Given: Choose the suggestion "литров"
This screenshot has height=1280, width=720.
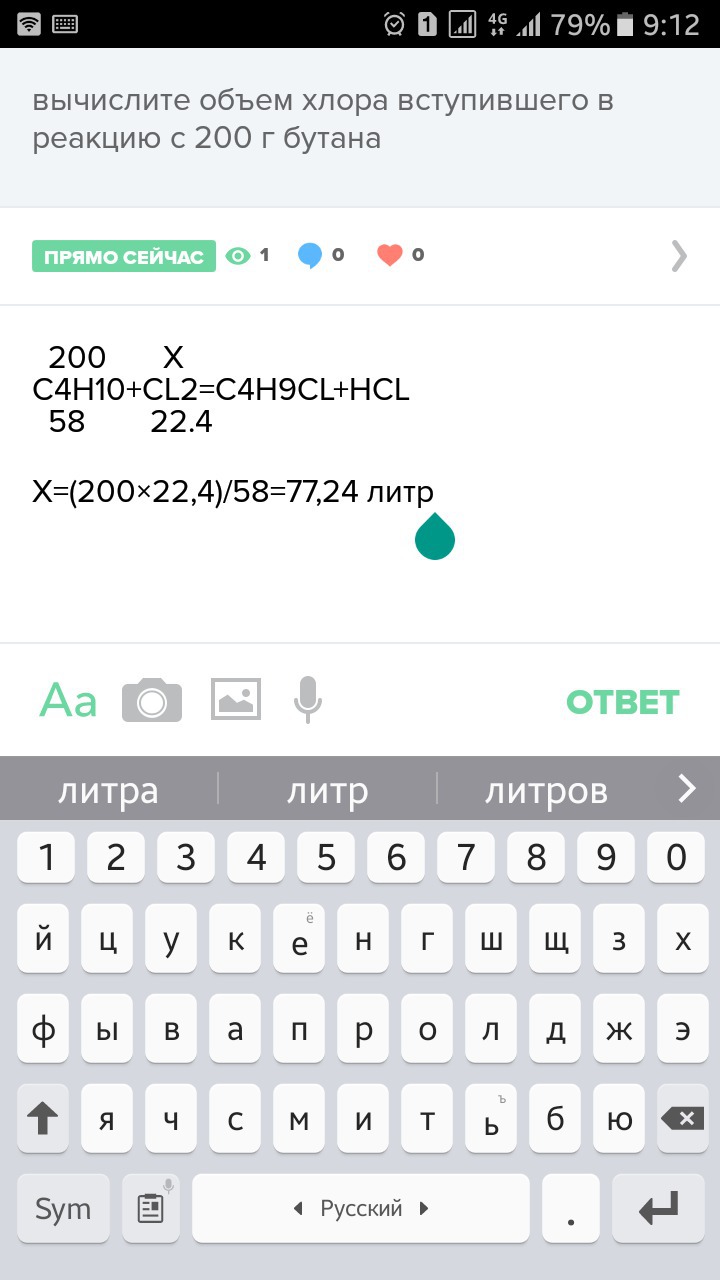Looking at the screenshot, I should 546,791.
